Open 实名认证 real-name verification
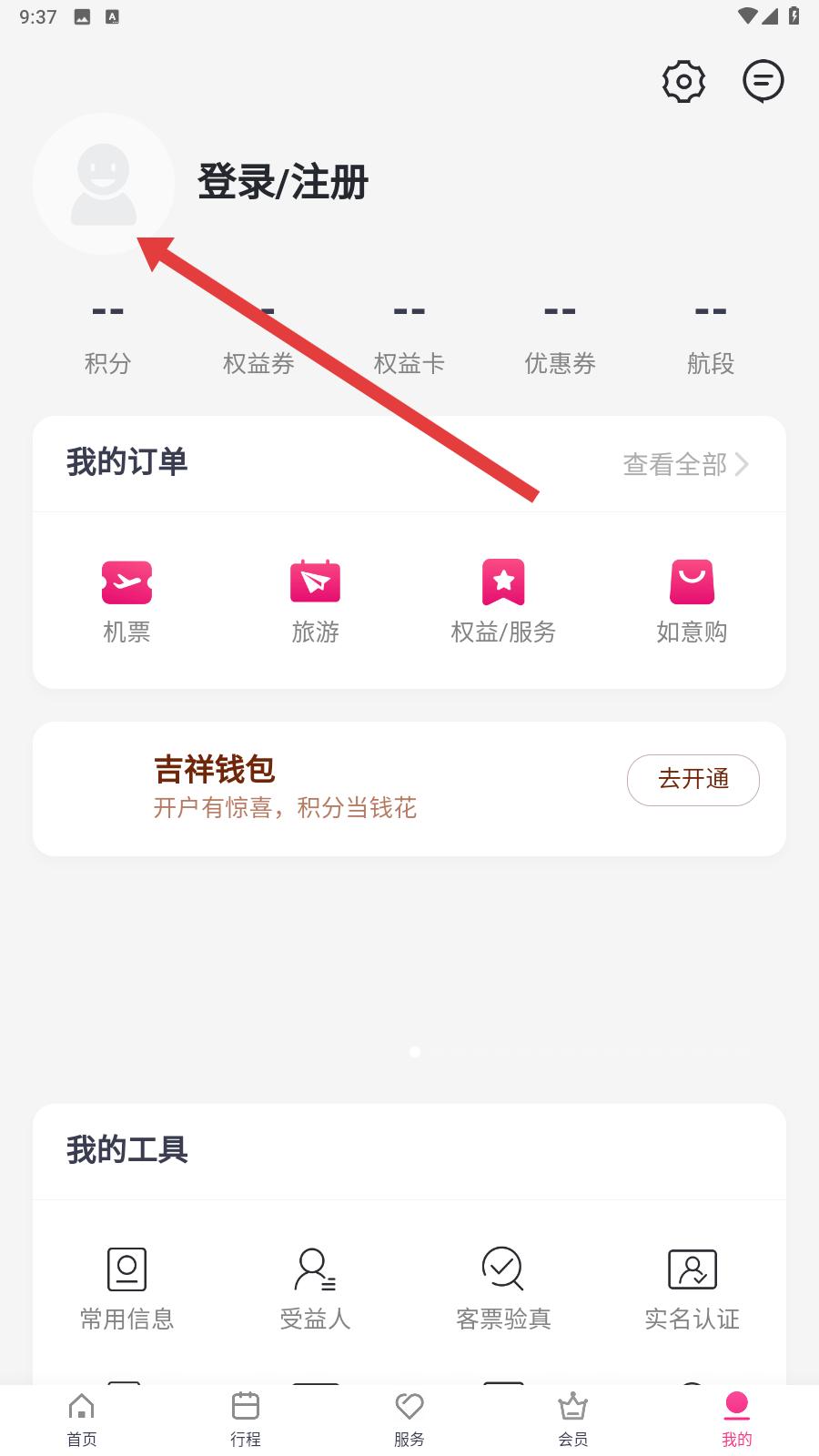 pyautogui.click(x=692, y=1289)
